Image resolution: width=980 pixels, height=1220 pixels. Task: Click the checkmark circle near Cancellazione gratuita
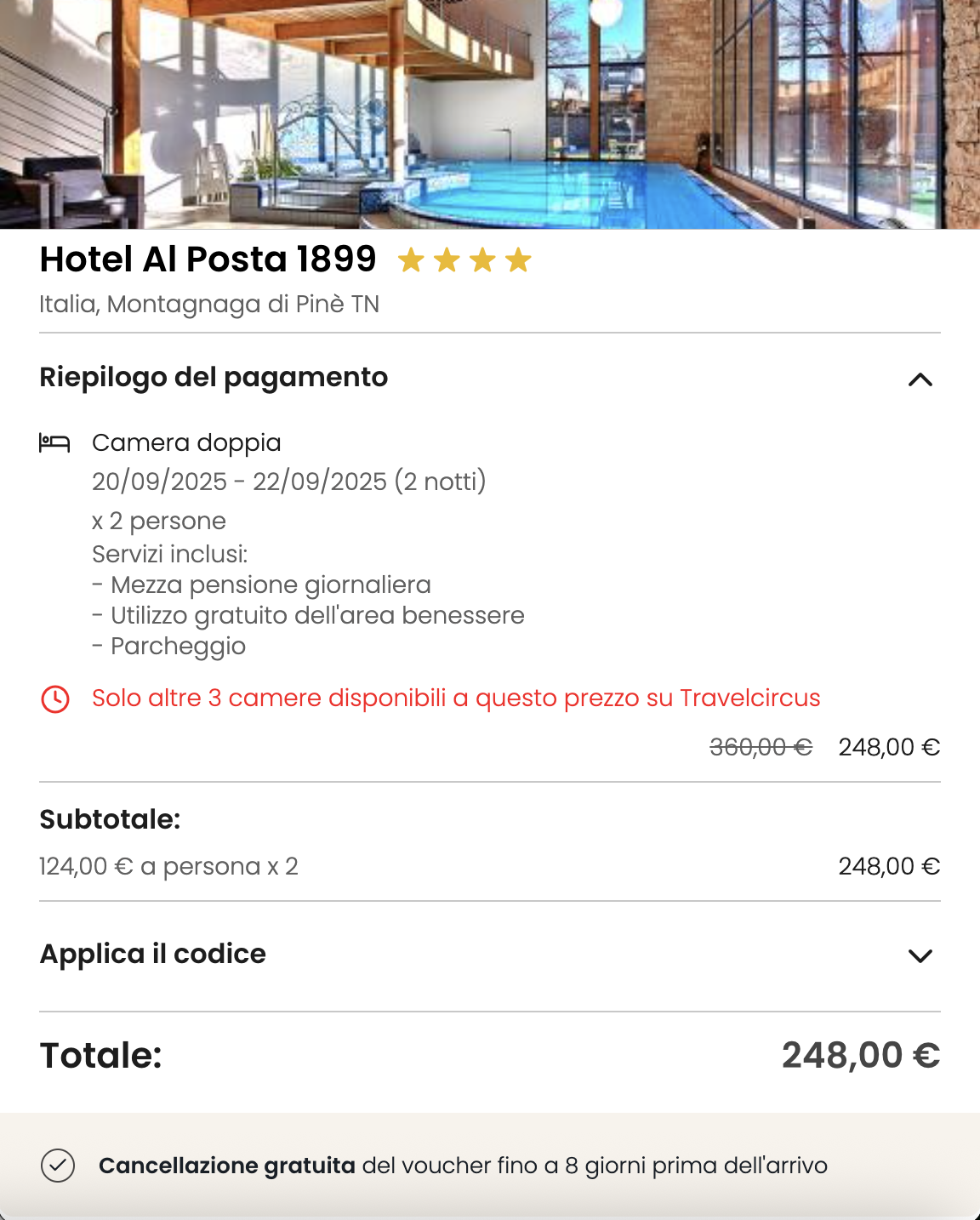tap(57, 1166)
